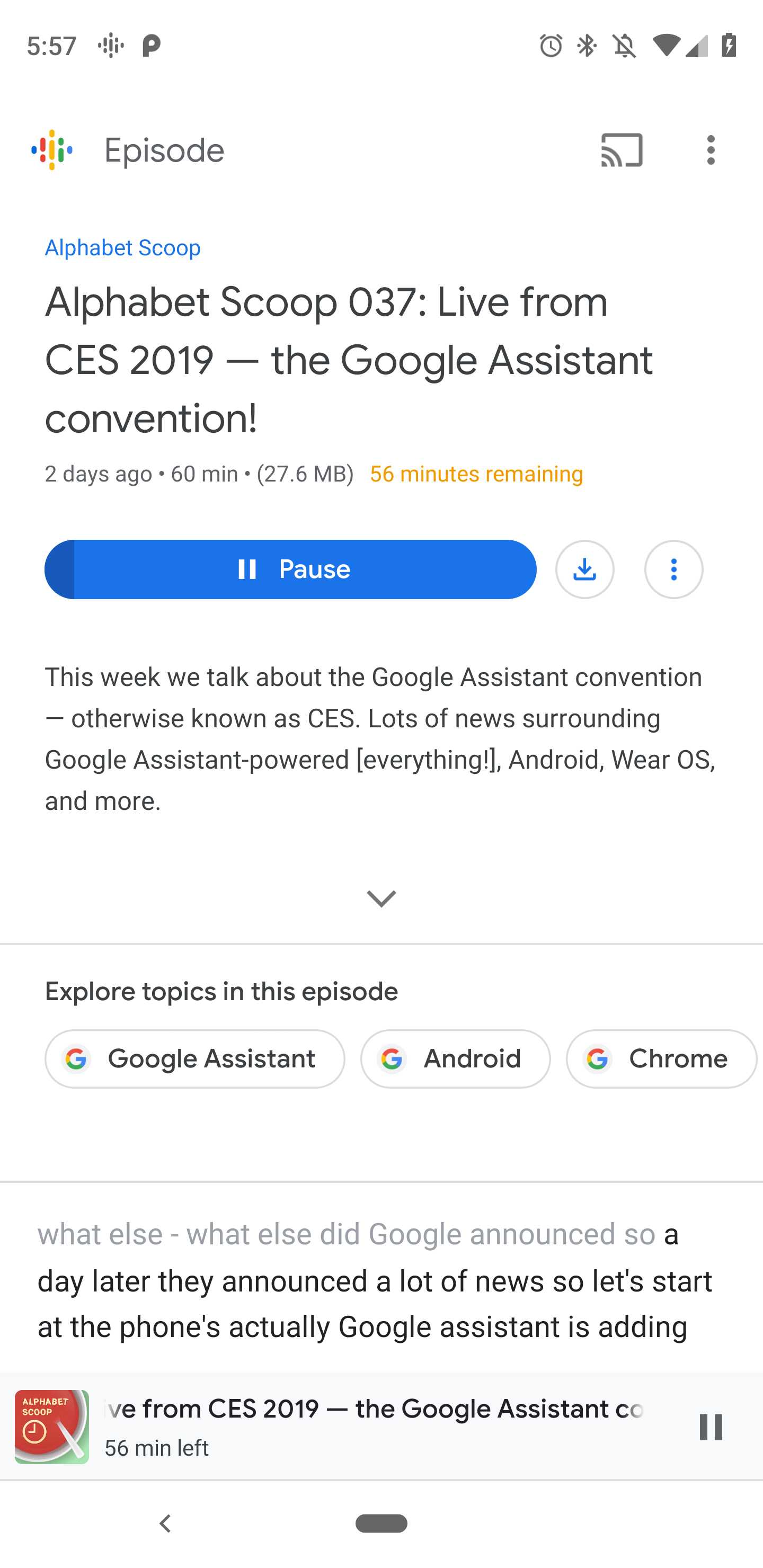The height and width of the screenshot is (1568, 763).
Task: Go back with the system back arrow
Action: (x=164, y=1524)
